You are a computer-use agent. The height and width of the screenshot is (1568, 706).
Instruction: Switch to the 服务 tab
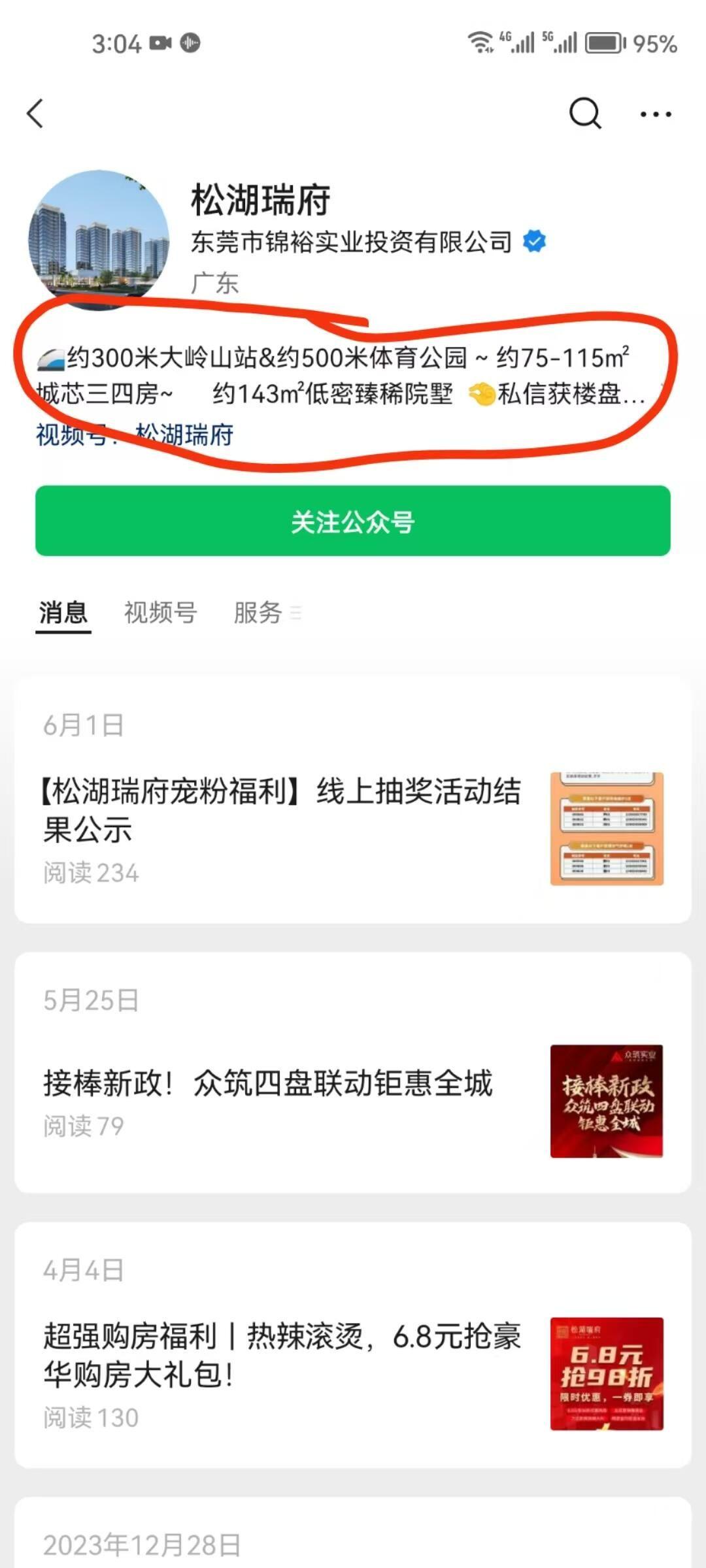(x=260, y=613)
